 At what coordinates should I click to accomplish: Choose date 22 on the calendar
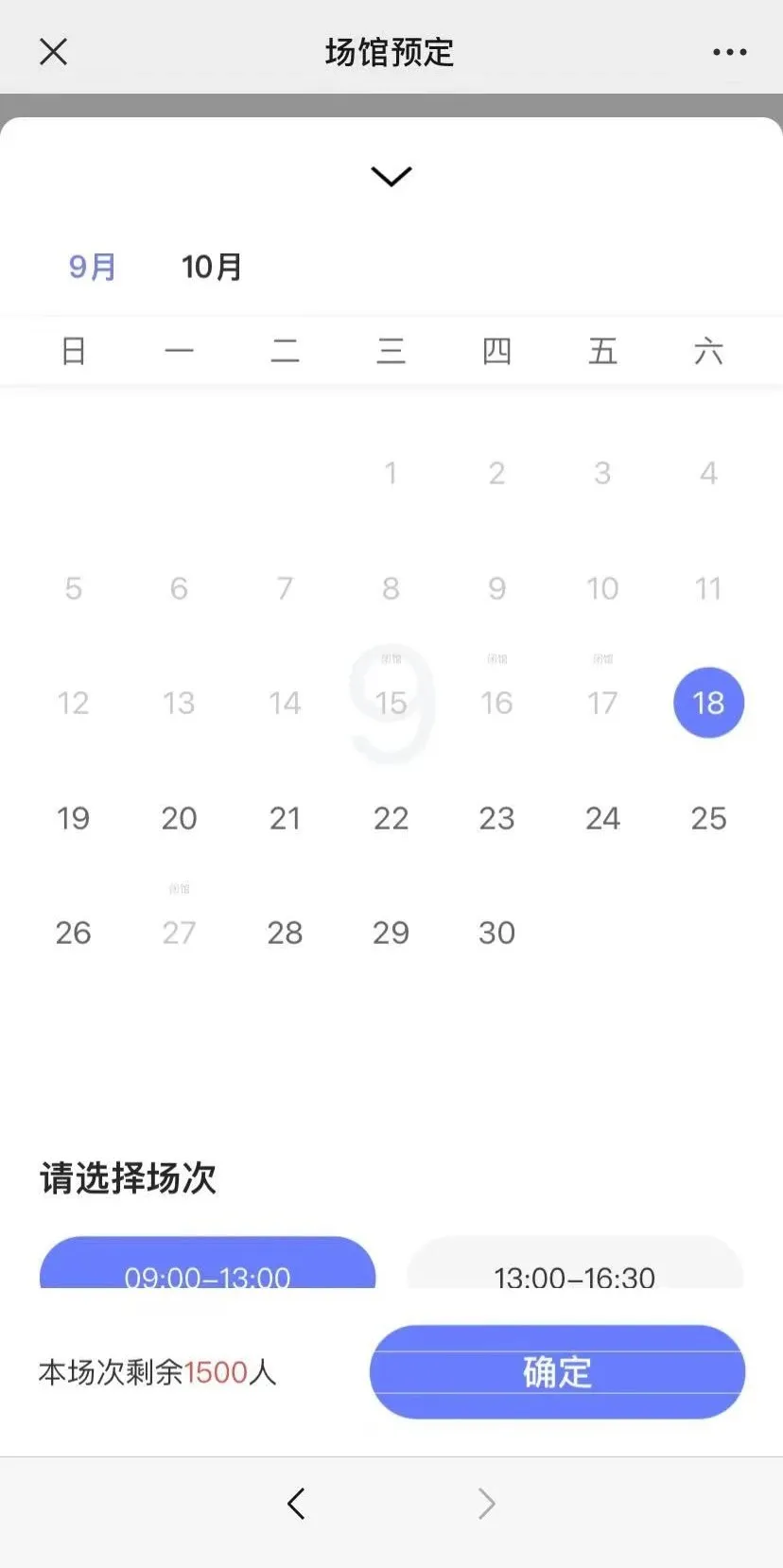[x=391, y=818]
